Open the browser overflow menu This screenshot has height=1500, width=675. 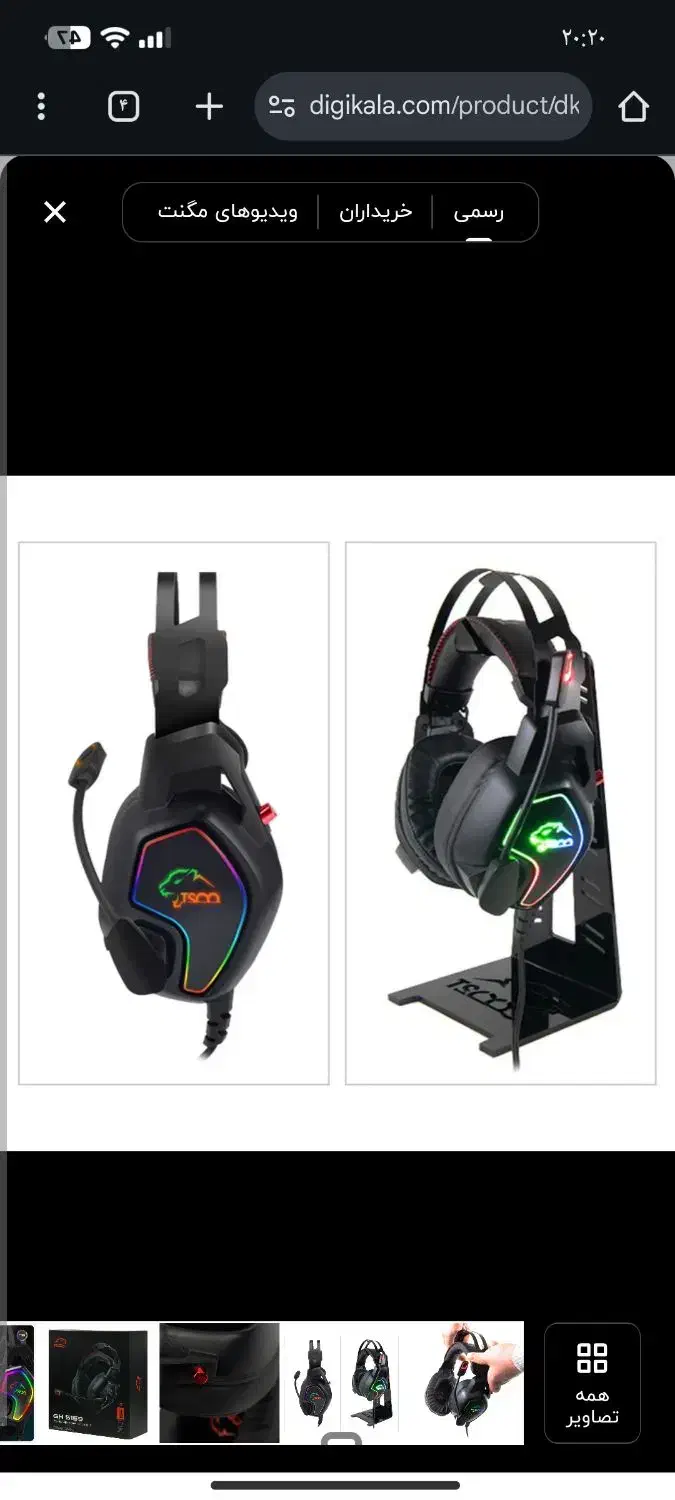[x=41, y=106]
